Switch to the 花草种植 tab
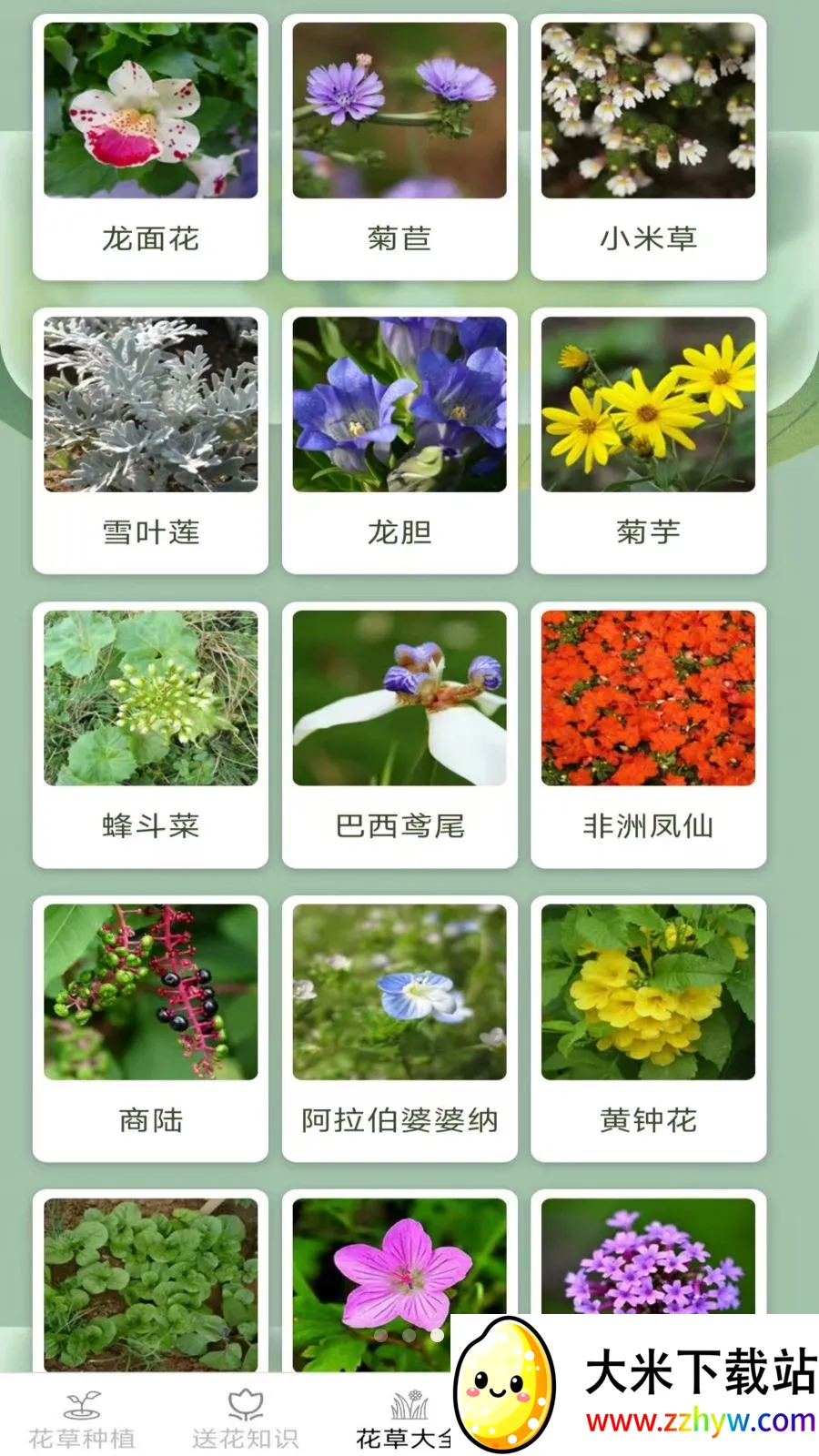The image size is (819, 1456). click(x=82, y=1419)
